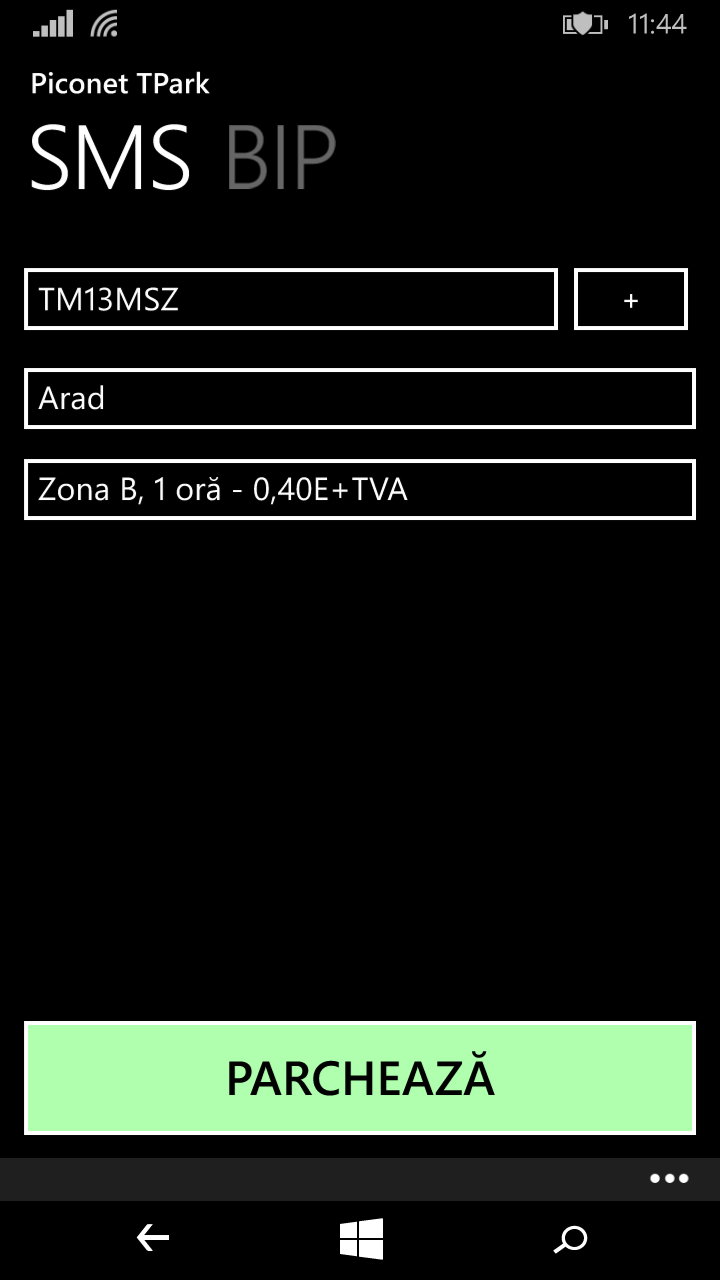Go back using the system back arrow
Viewport: 720px width, 1280px height.
(152, 1240)
